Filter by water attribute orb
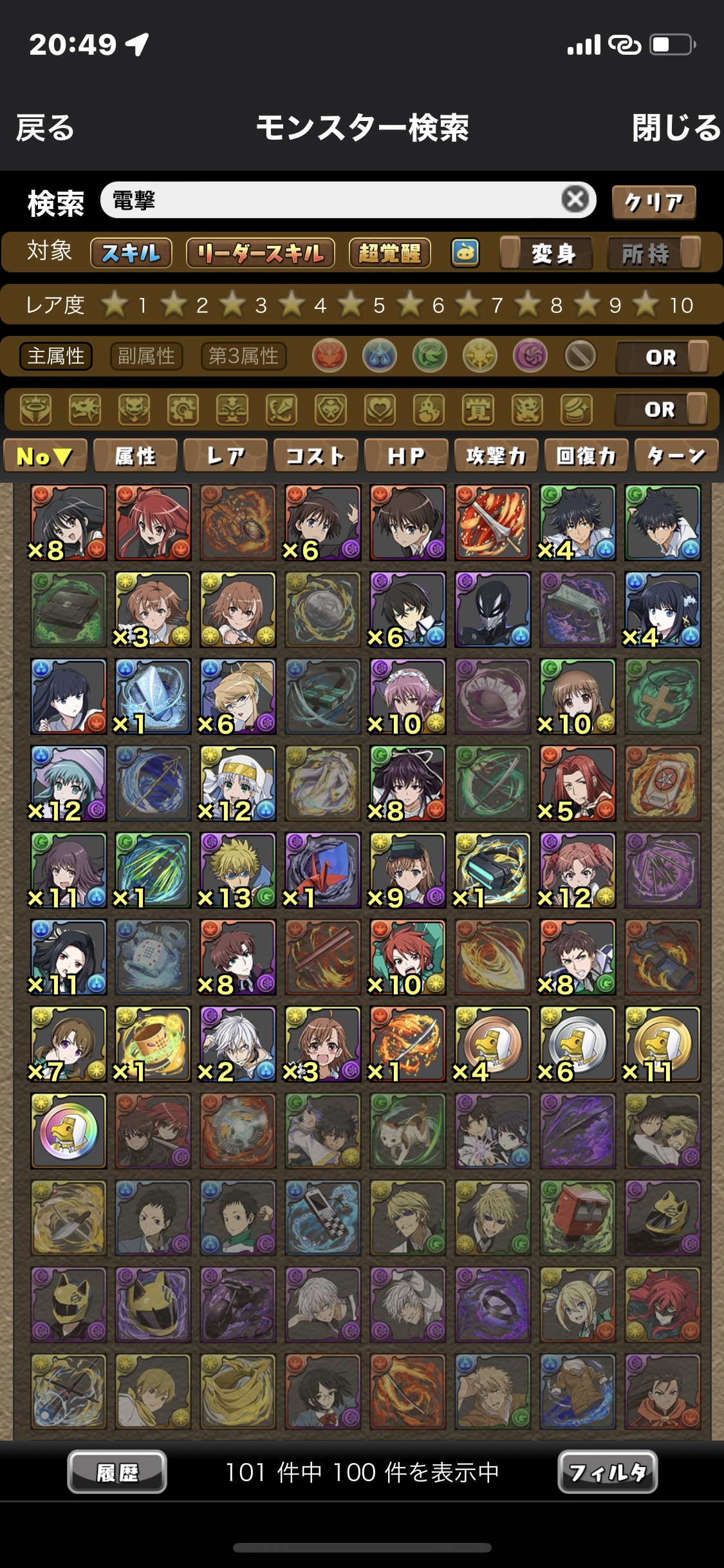 (379, 356)
